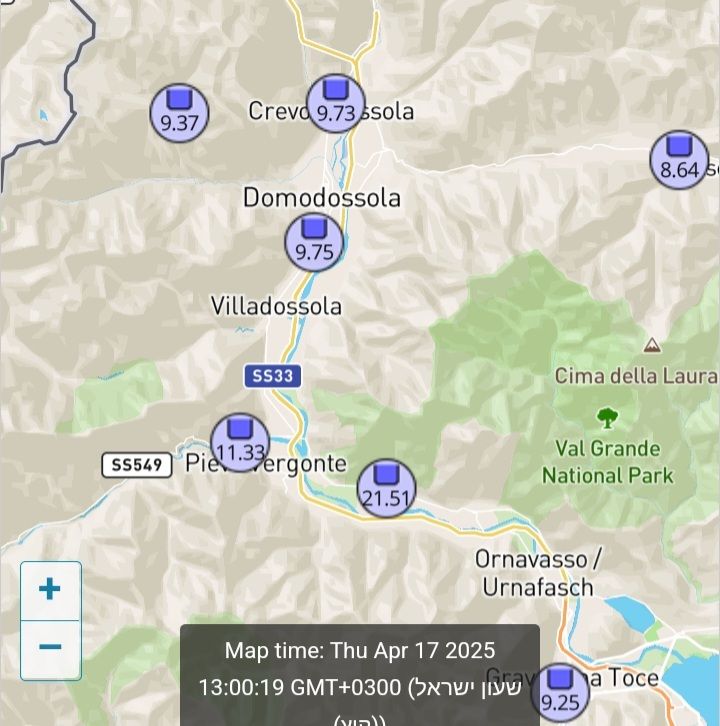Open the 9.75 marker near Domodossola
The height and width of the screenshot is (726, 720).
(x=314, y=242)
